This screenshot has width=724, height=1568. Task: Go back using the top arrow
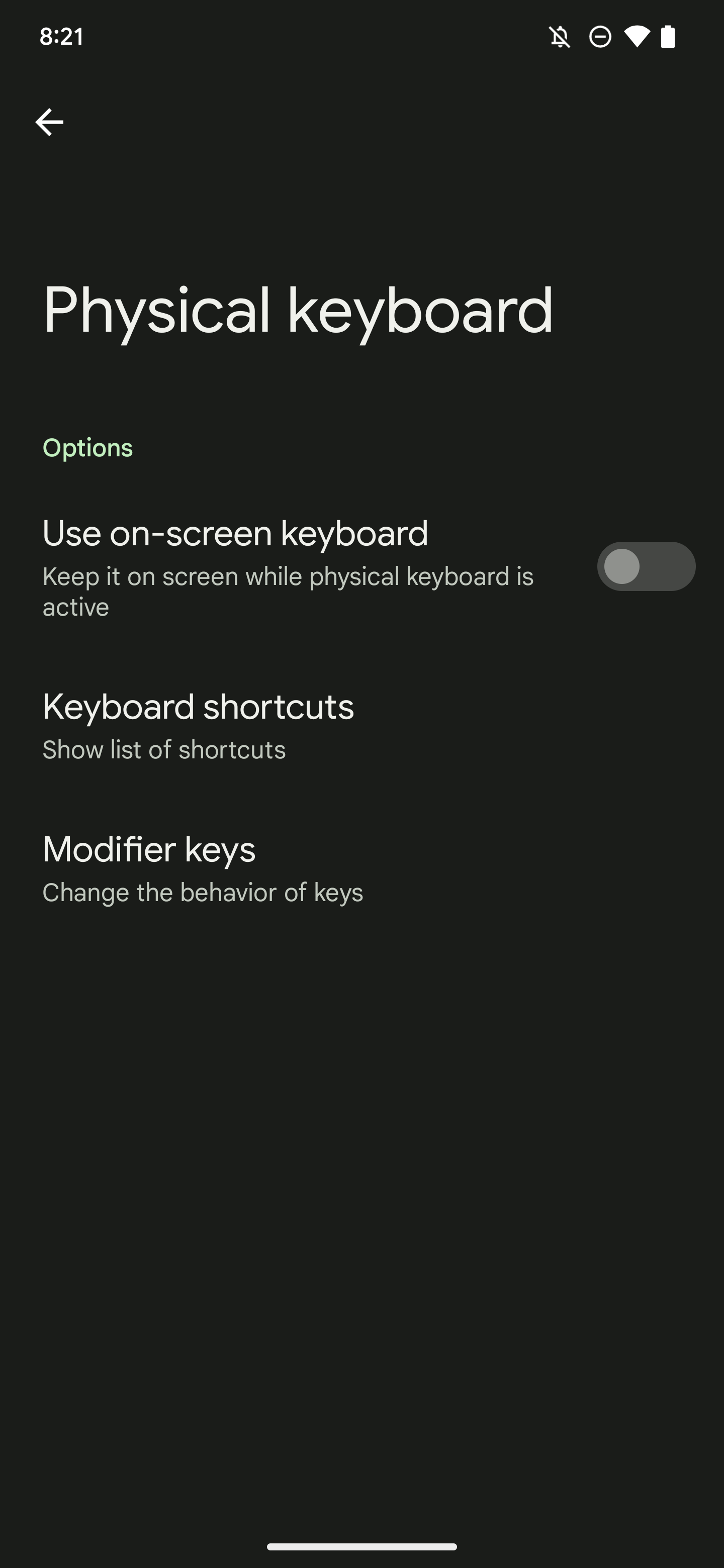click(x=49, y=122)
